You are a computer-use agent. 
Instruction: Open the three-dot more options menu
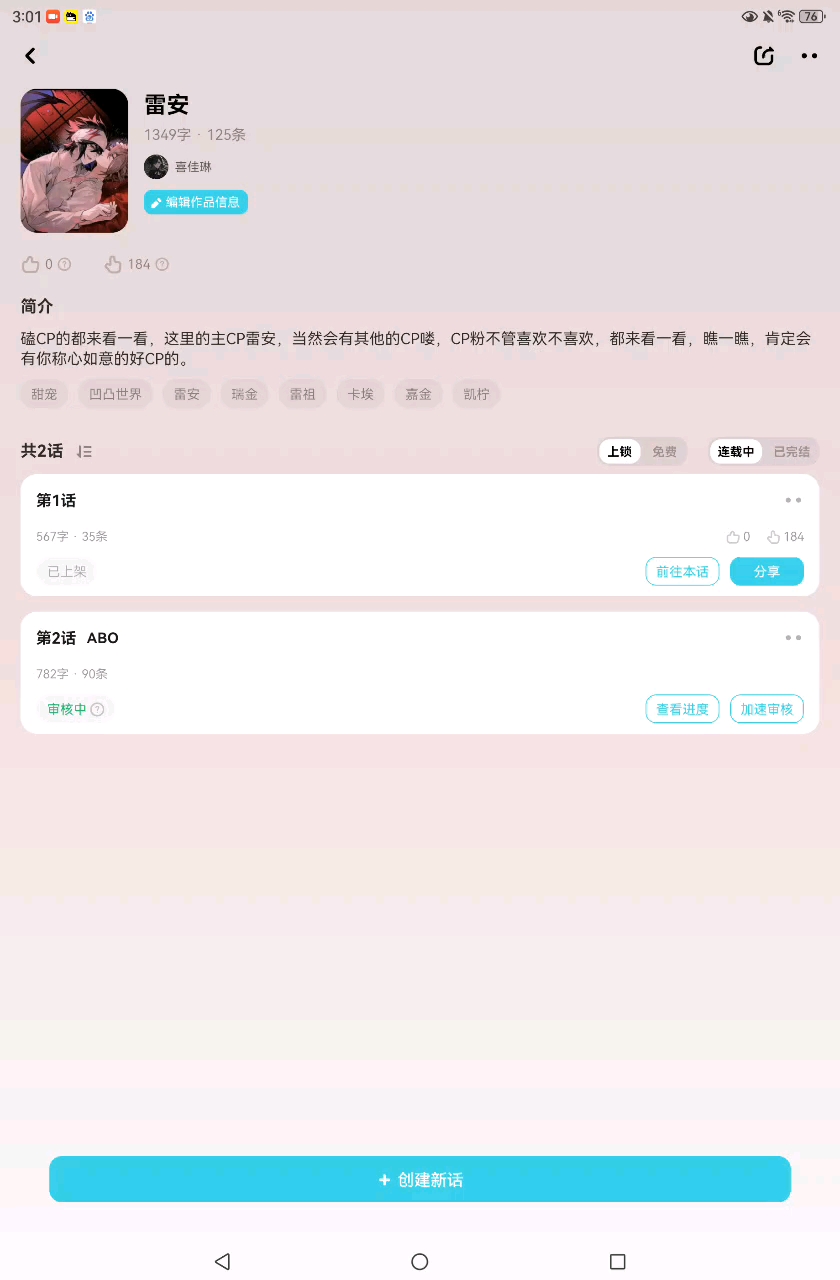point(810,56)
